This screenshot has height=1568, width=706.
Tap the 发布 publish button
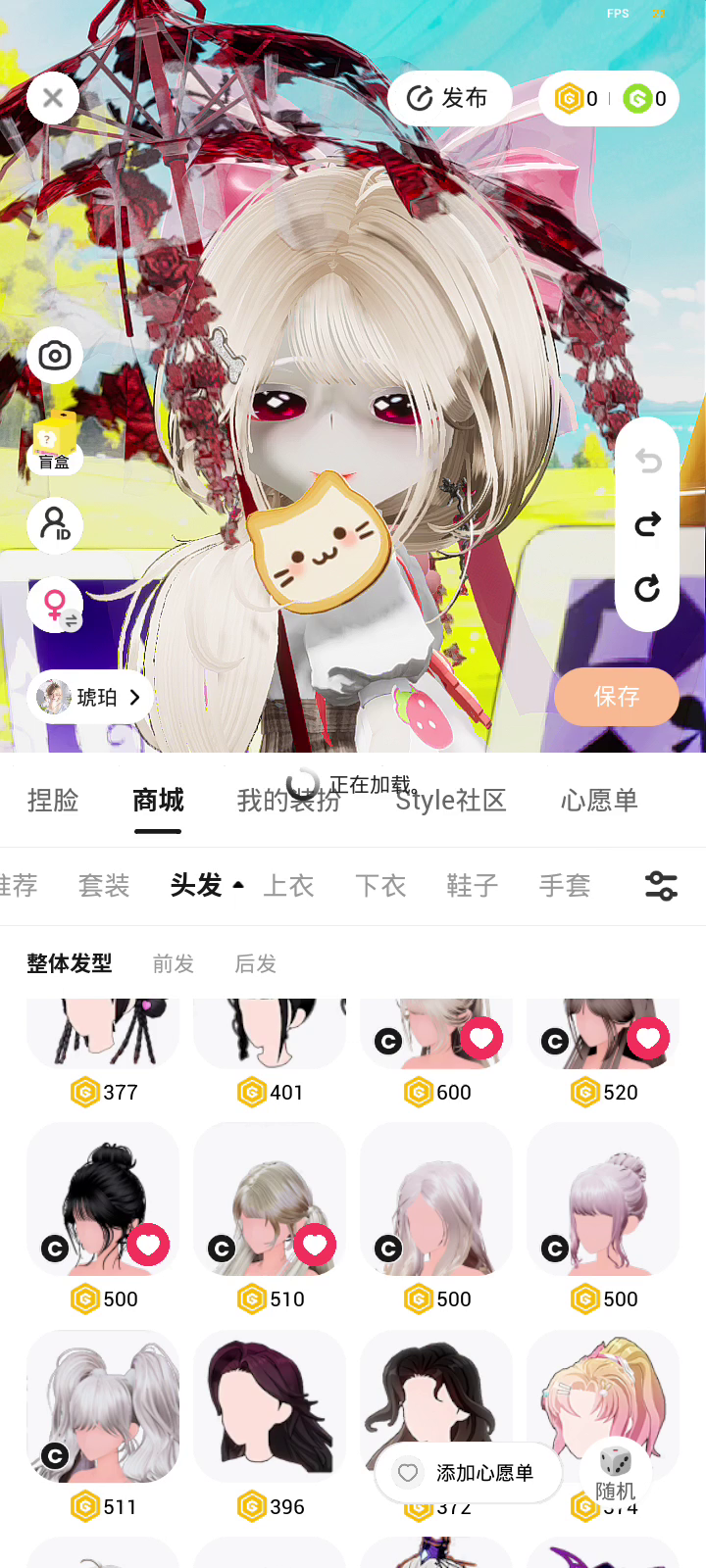click(449, 98)
